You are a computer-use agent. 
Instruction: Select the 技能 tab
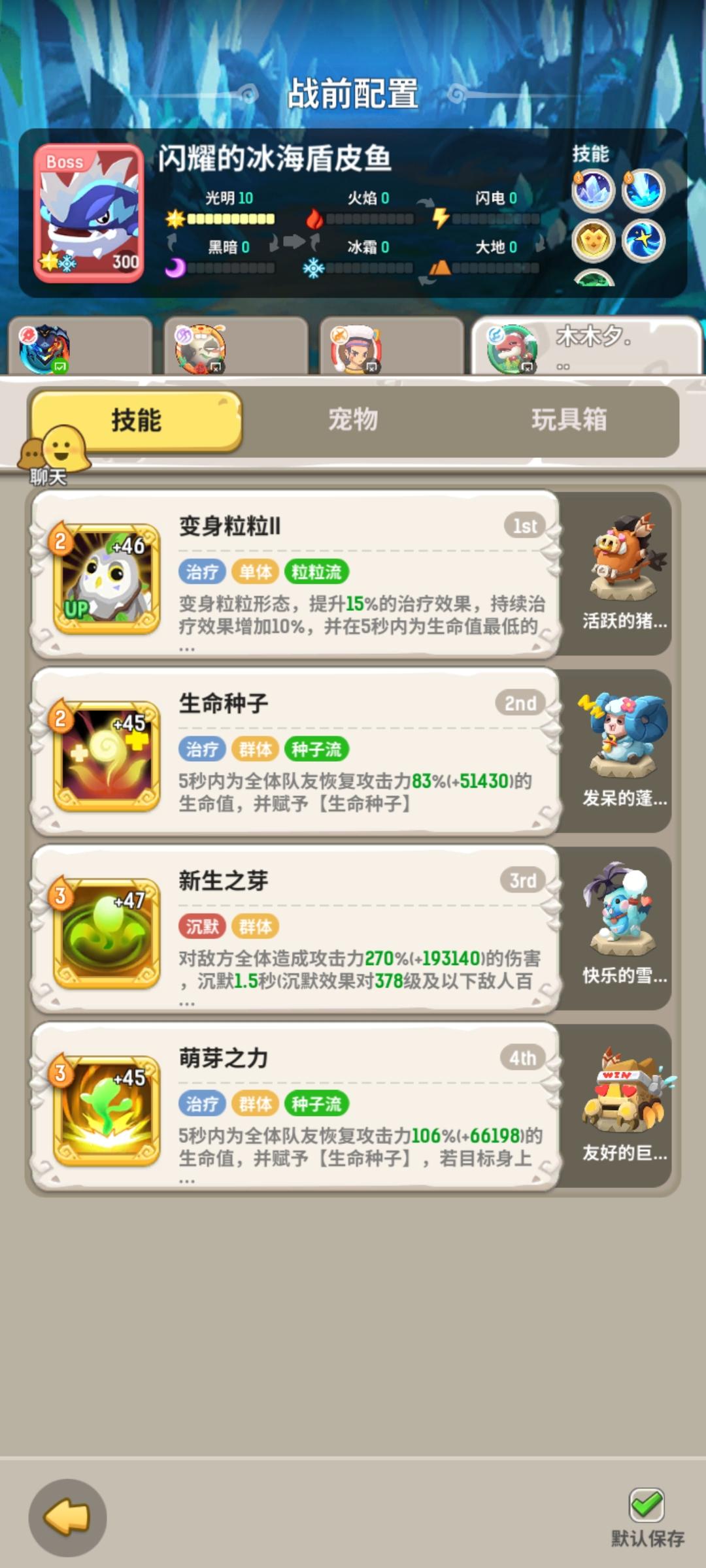pos(136,421)
